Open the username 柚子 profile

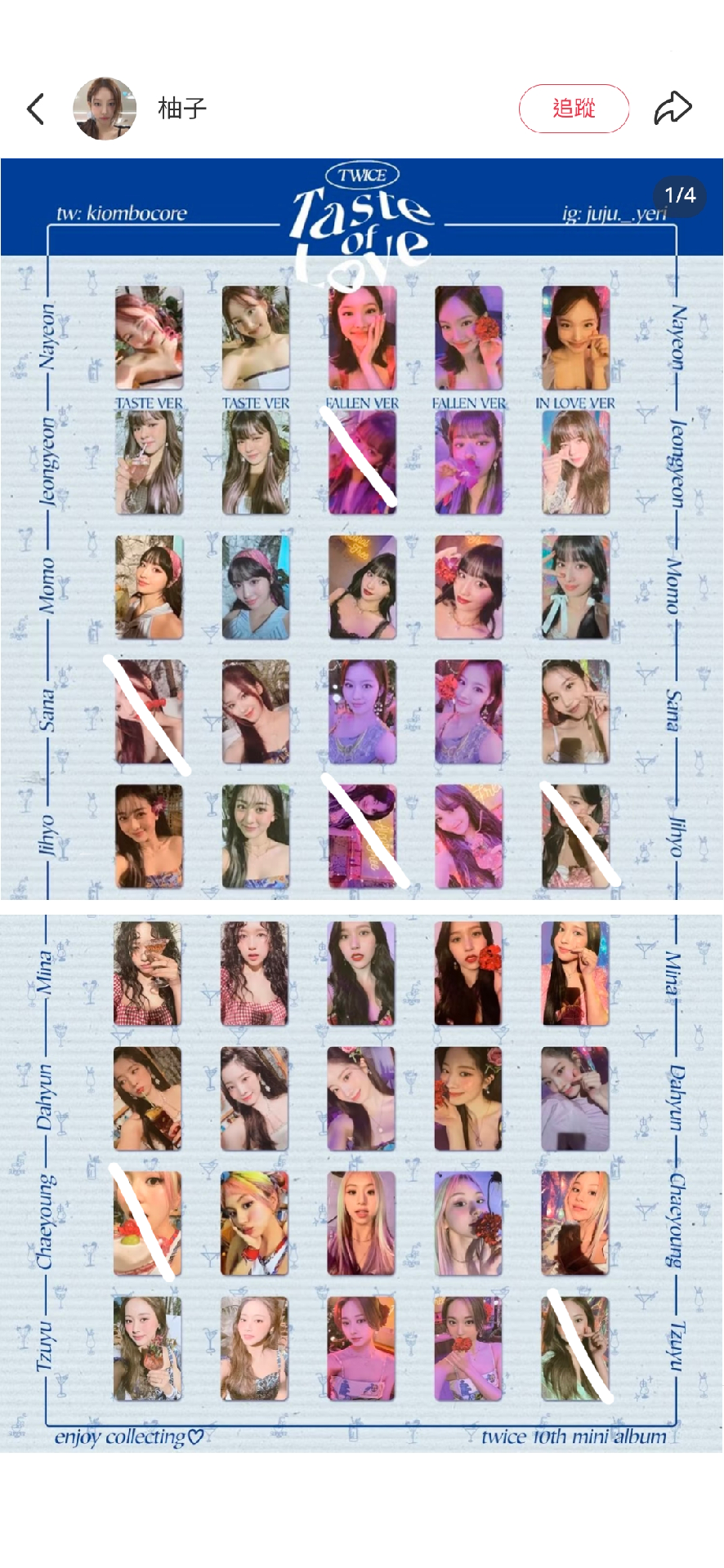182,109
